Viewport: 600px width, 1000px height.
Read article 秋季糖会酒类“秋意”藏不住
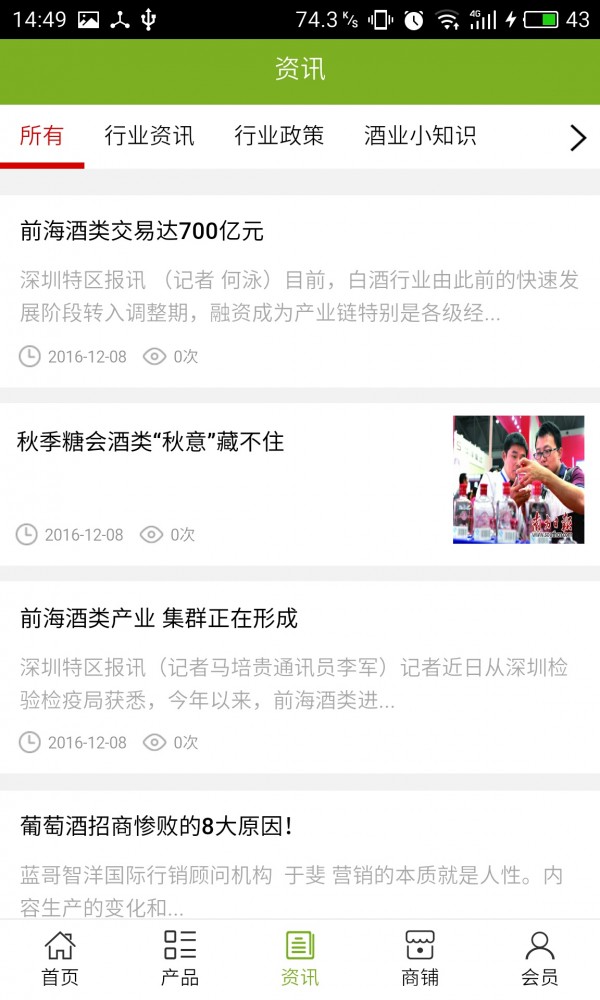pos(151,441)
